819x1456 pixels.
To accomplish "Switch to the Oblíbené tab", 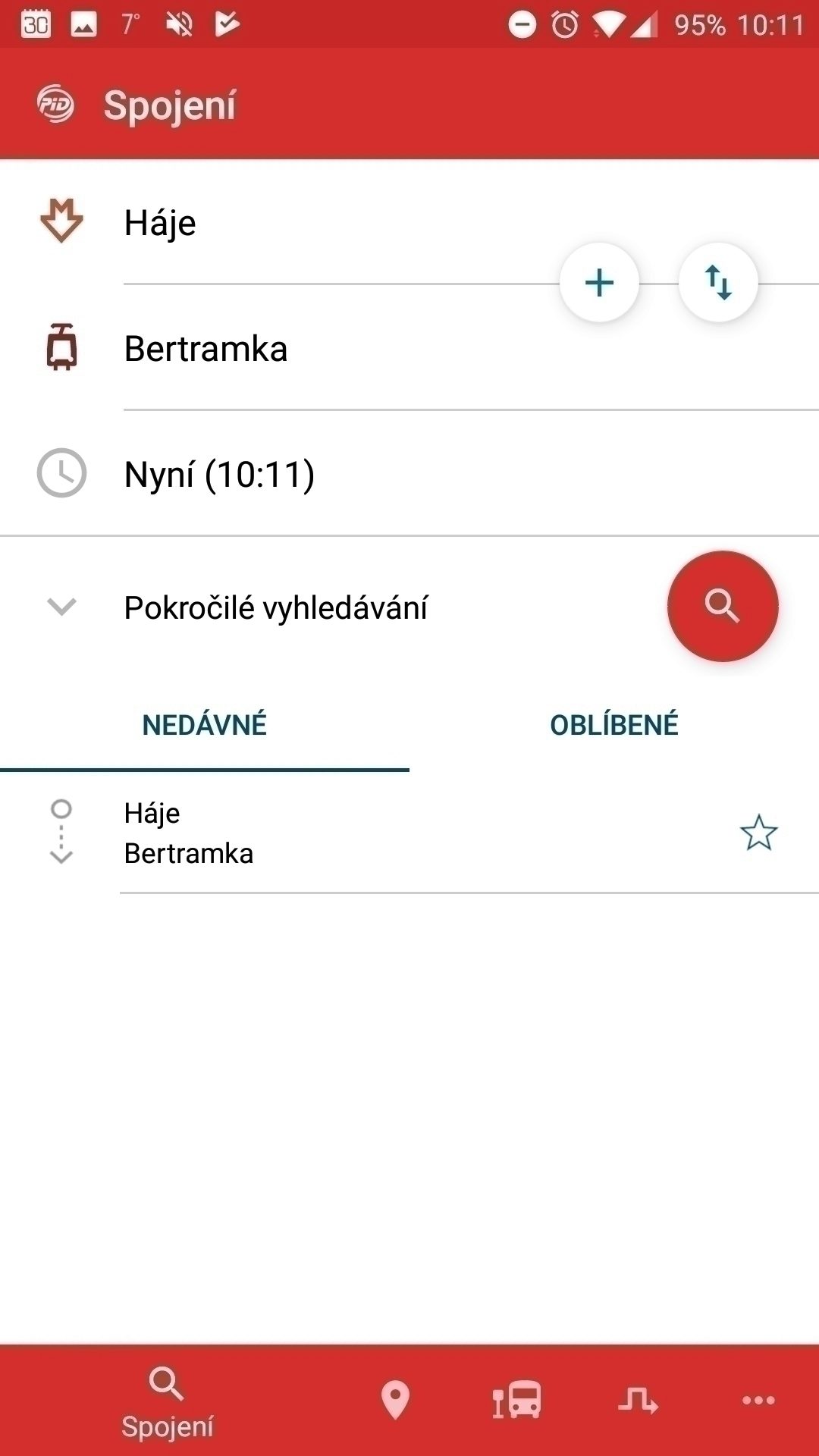I will coord(614,725).
